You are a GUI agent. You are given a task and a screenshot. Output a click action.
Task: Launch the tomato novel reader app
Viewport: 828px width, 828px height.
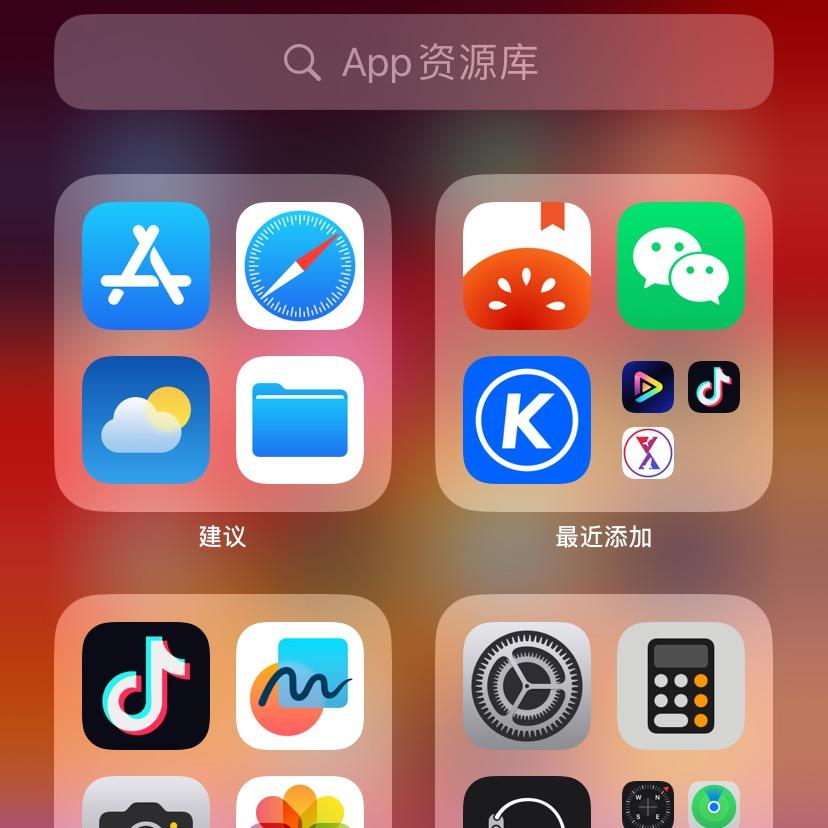tap(527, 266)
